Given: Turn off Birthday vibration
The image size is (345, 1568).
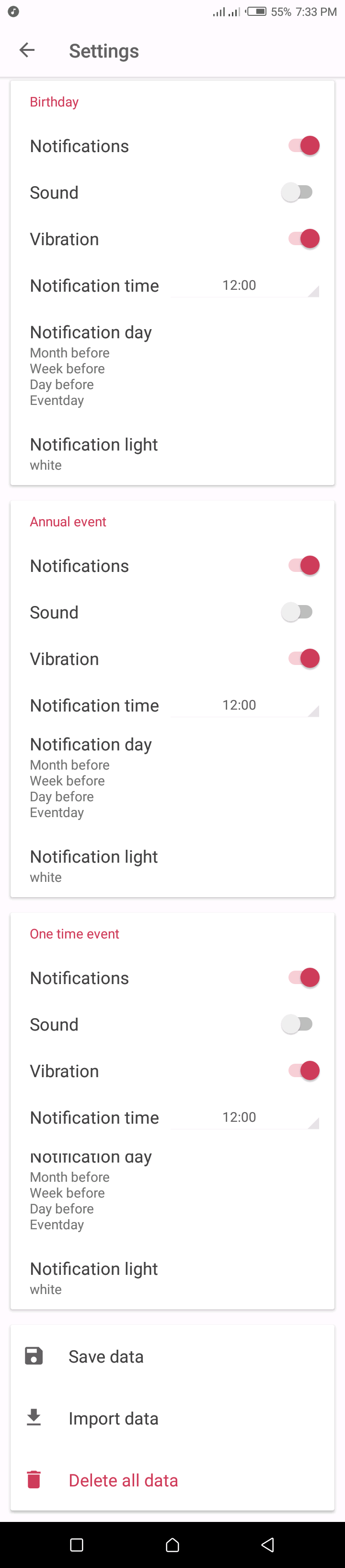Looking at the screenshot, I should [x=303, y=239].
